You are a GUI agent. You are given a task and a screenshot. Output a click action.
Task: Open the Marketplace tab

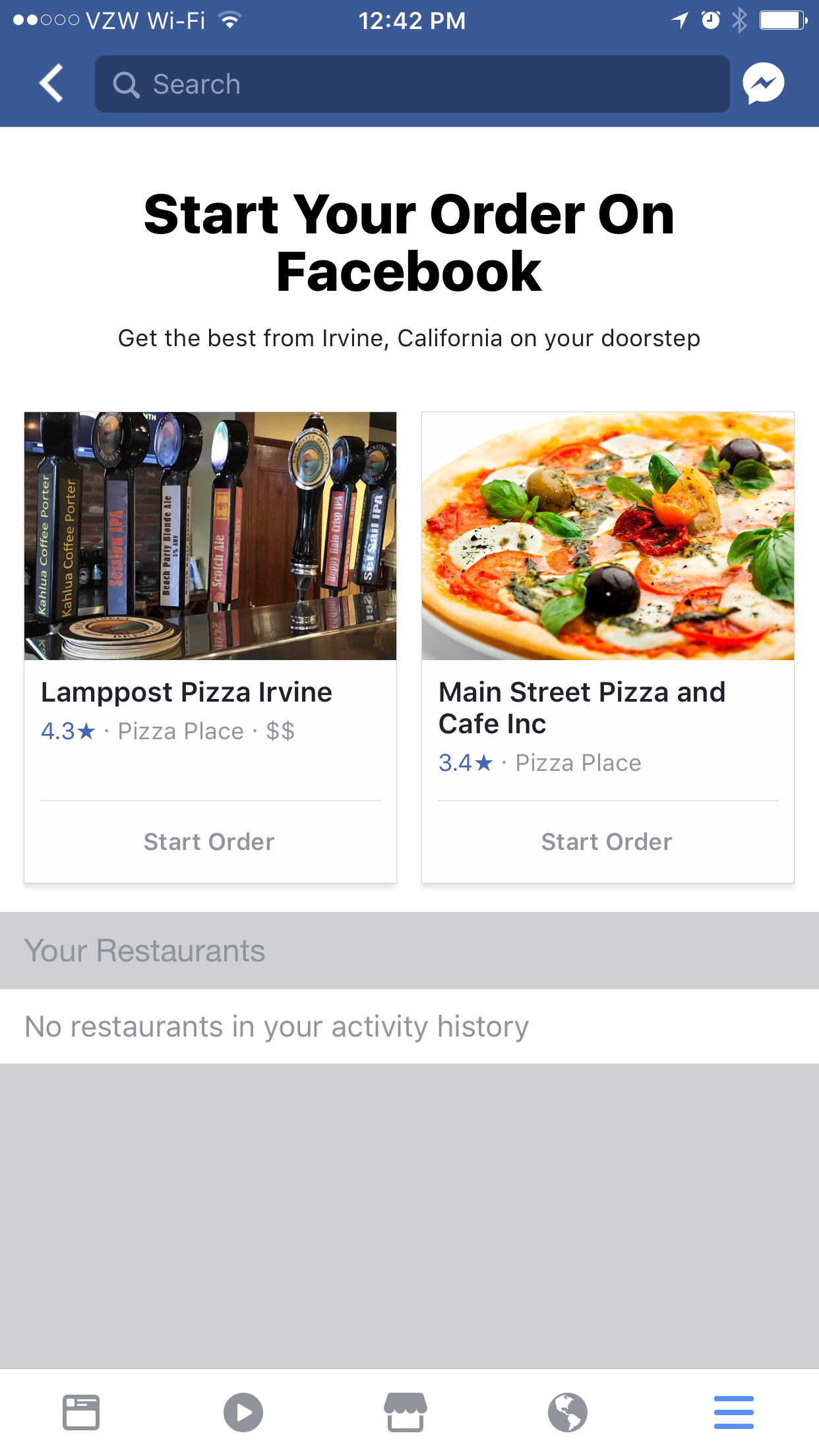click(406, 1412)
